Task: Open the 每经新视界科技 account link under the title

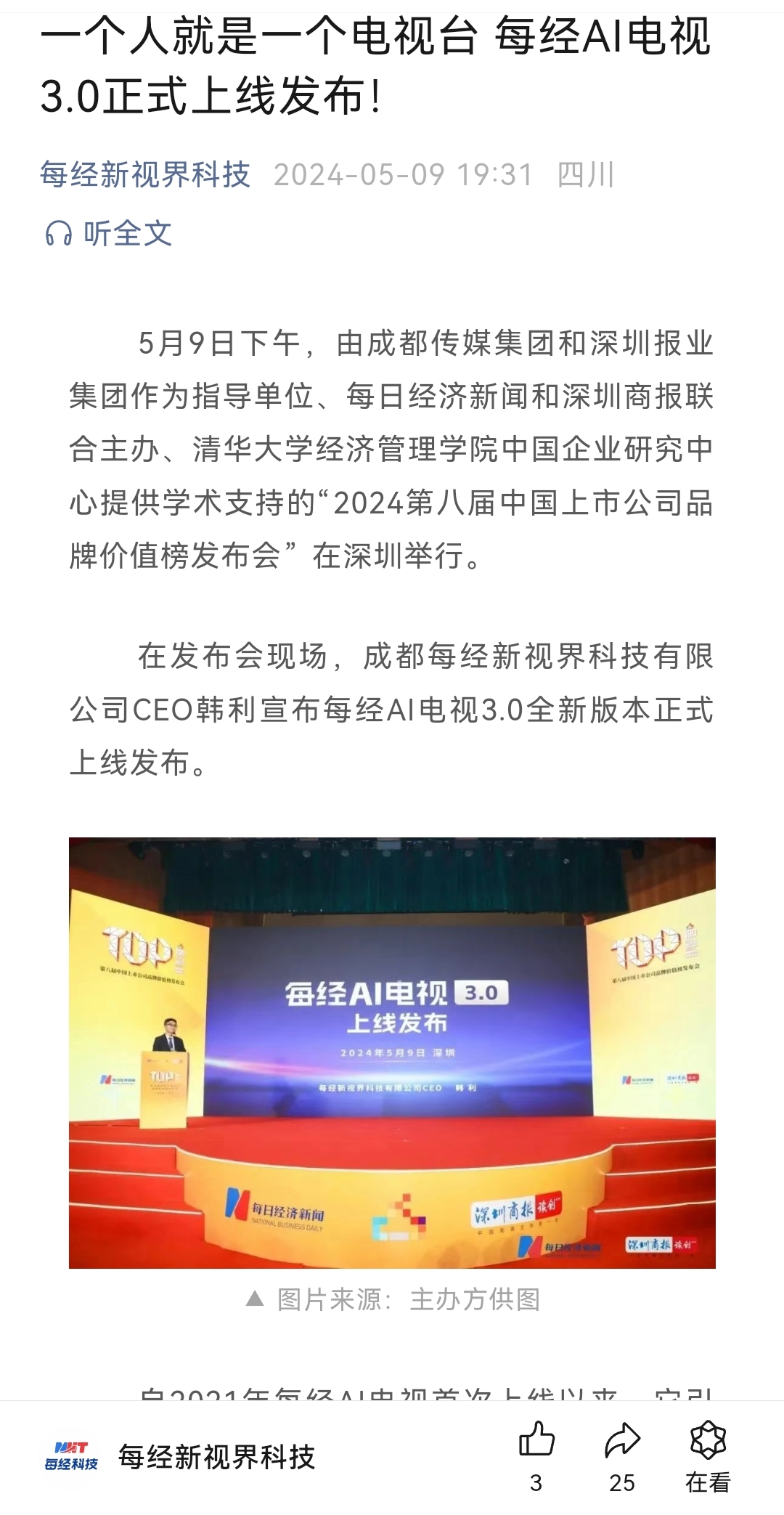Action: (145, 175)
